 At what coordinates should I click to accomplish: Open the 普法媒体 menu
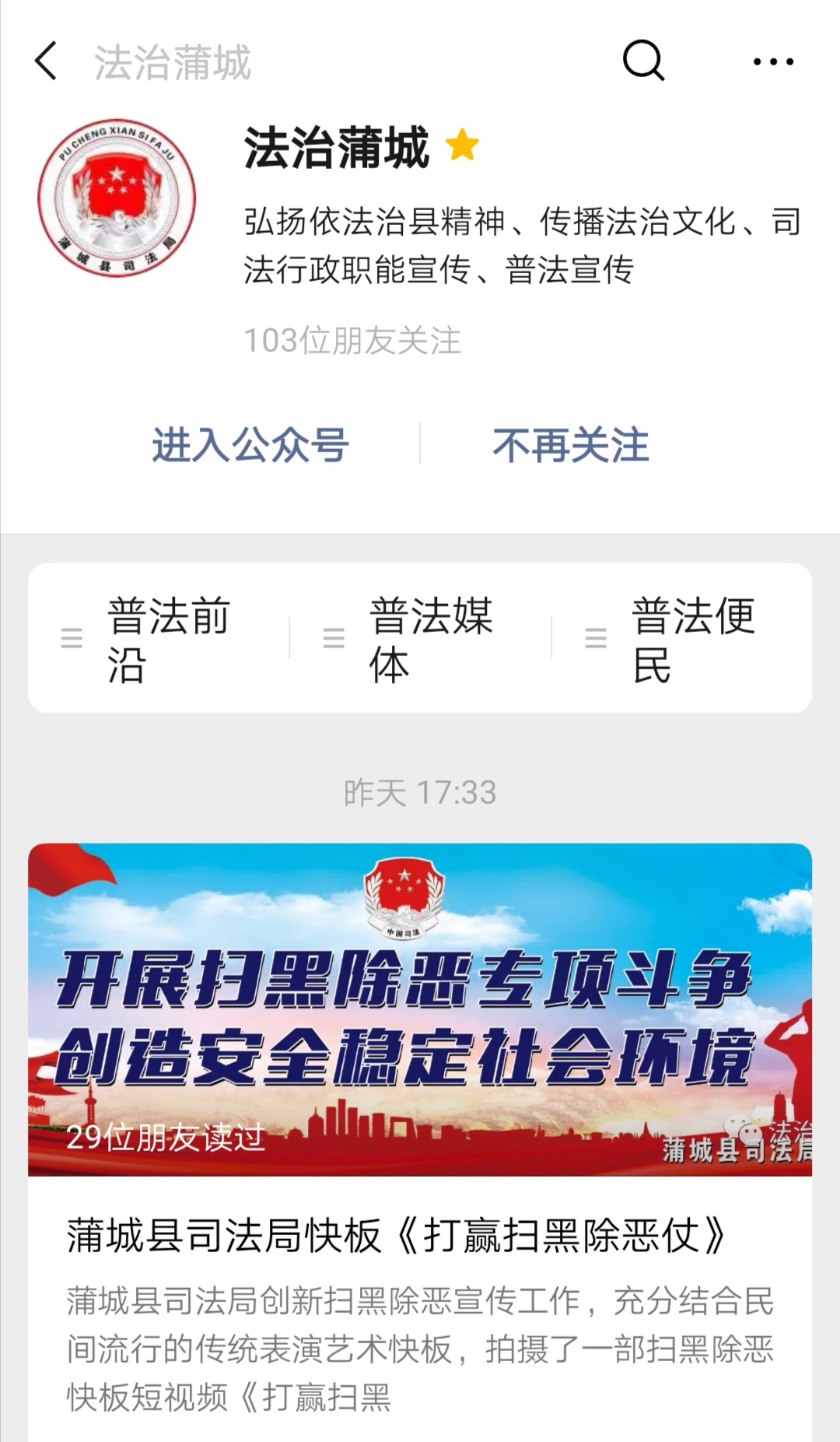coord(420,638)
